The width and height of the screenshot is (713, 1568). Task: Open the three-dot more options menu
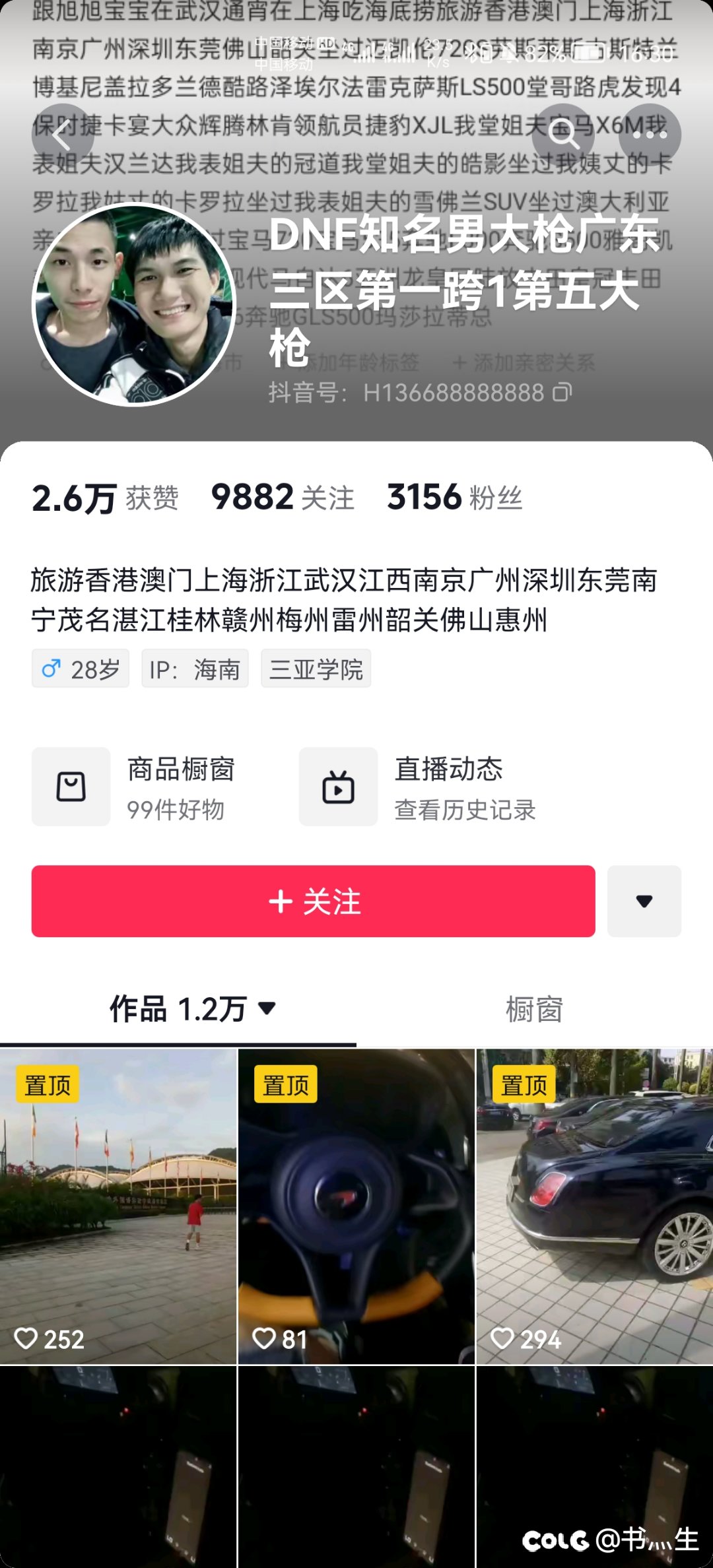(x=650, y=135)
